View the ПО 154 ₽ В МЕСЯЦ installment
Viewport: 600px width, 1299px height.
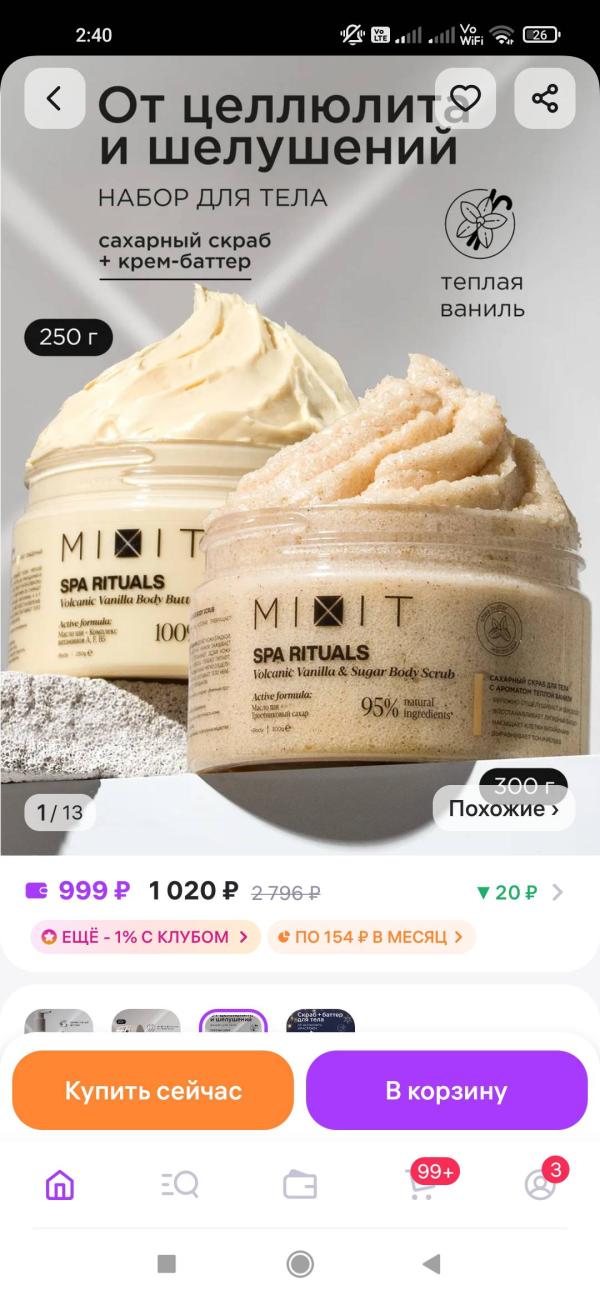[x=370, y=937]
